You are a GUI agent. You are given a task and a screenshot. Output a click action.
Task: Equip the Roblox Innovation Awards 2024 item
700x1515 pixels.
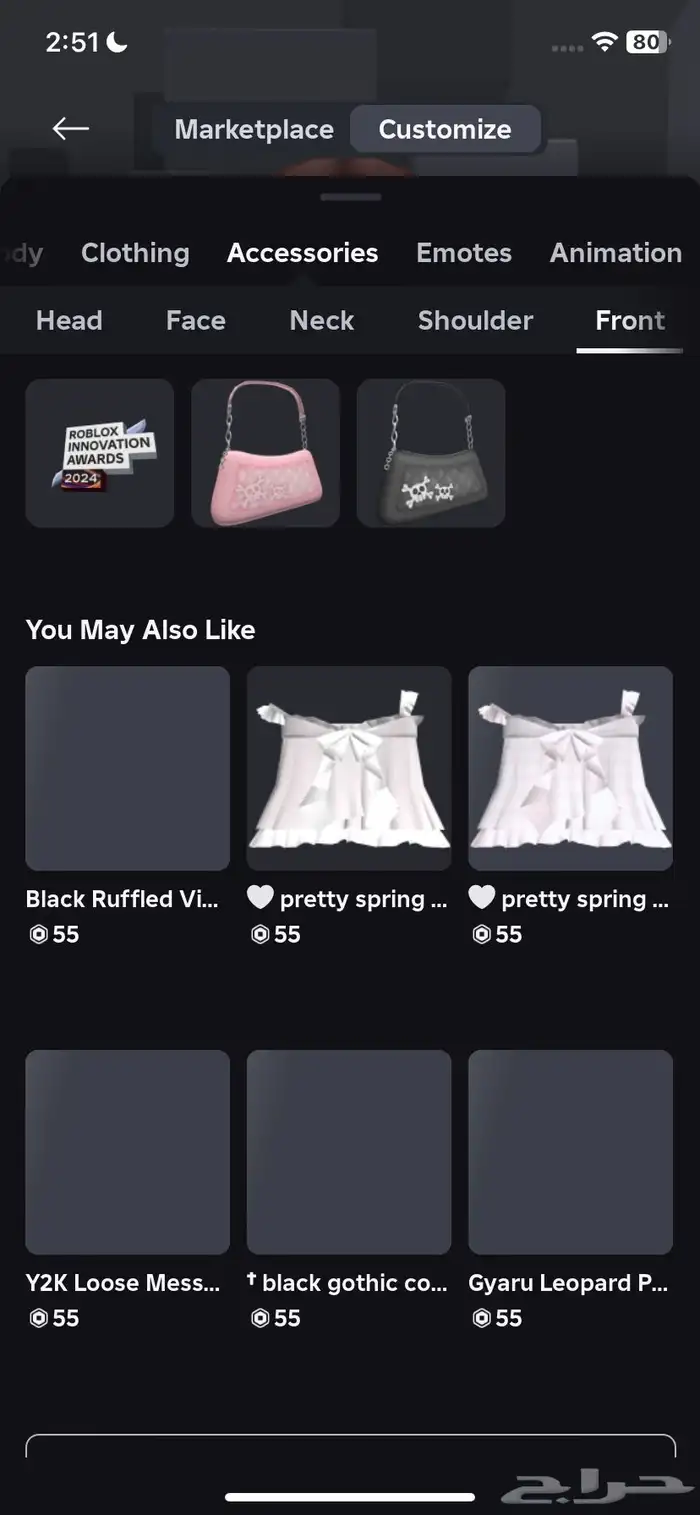[100, 453]
